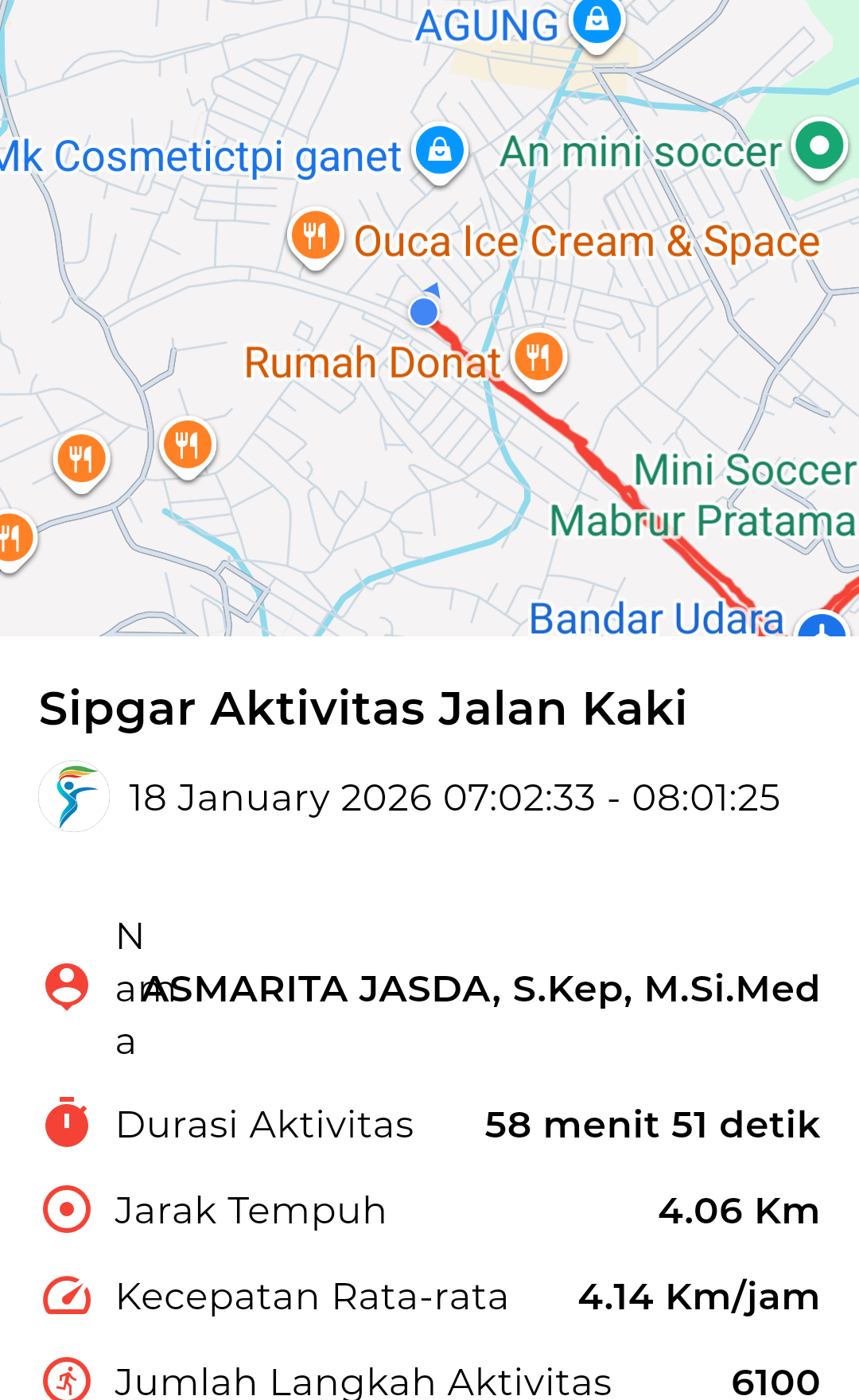Select the Rumah Donat restaurant pin
The image size is (859, 1400).
tap(538, 357)
